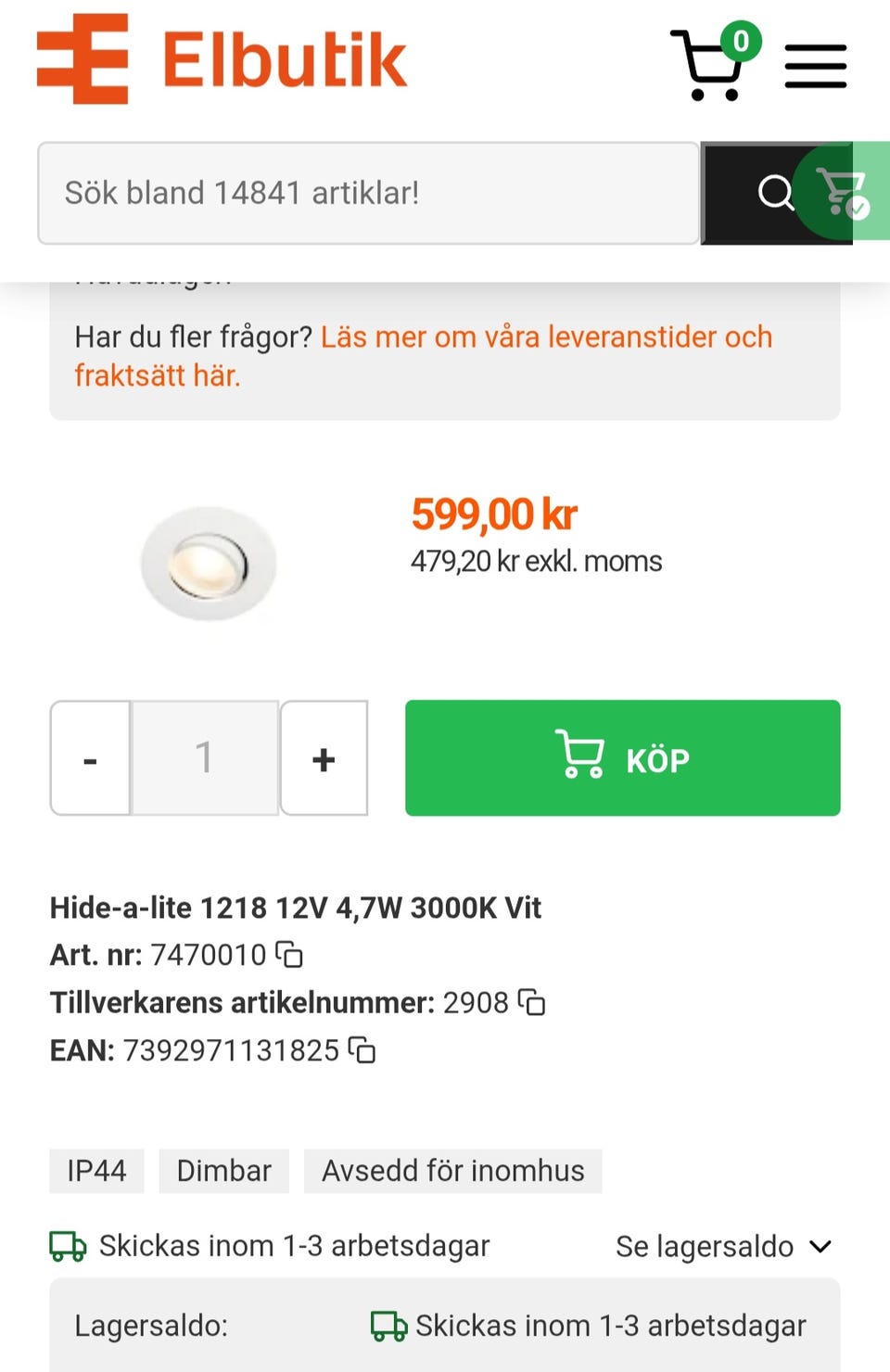Open the green floating cart badge
This screenshot has width=890, height=1372.
tap(844, 192)
